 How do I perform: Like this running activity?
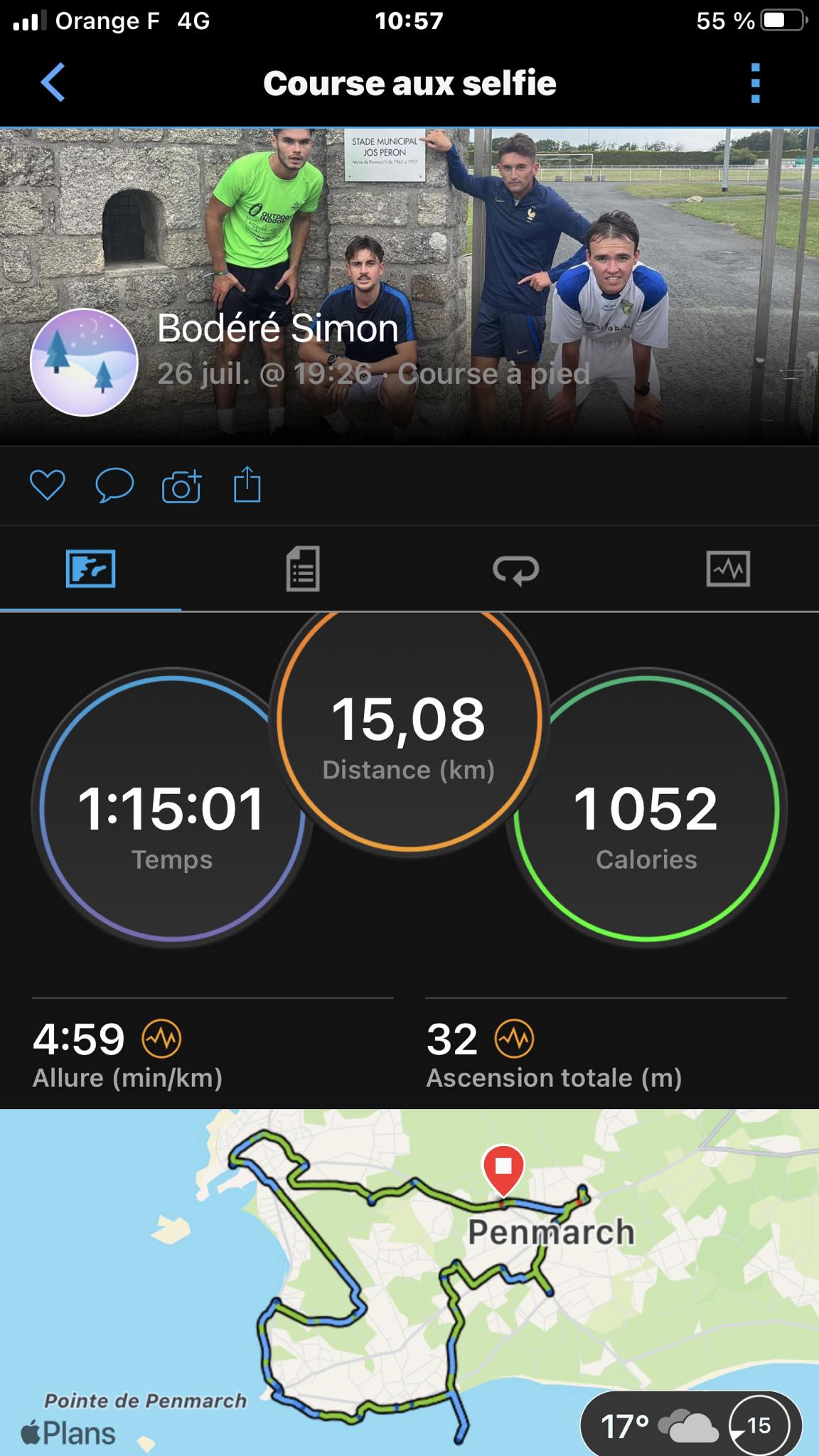click(48, 486)
